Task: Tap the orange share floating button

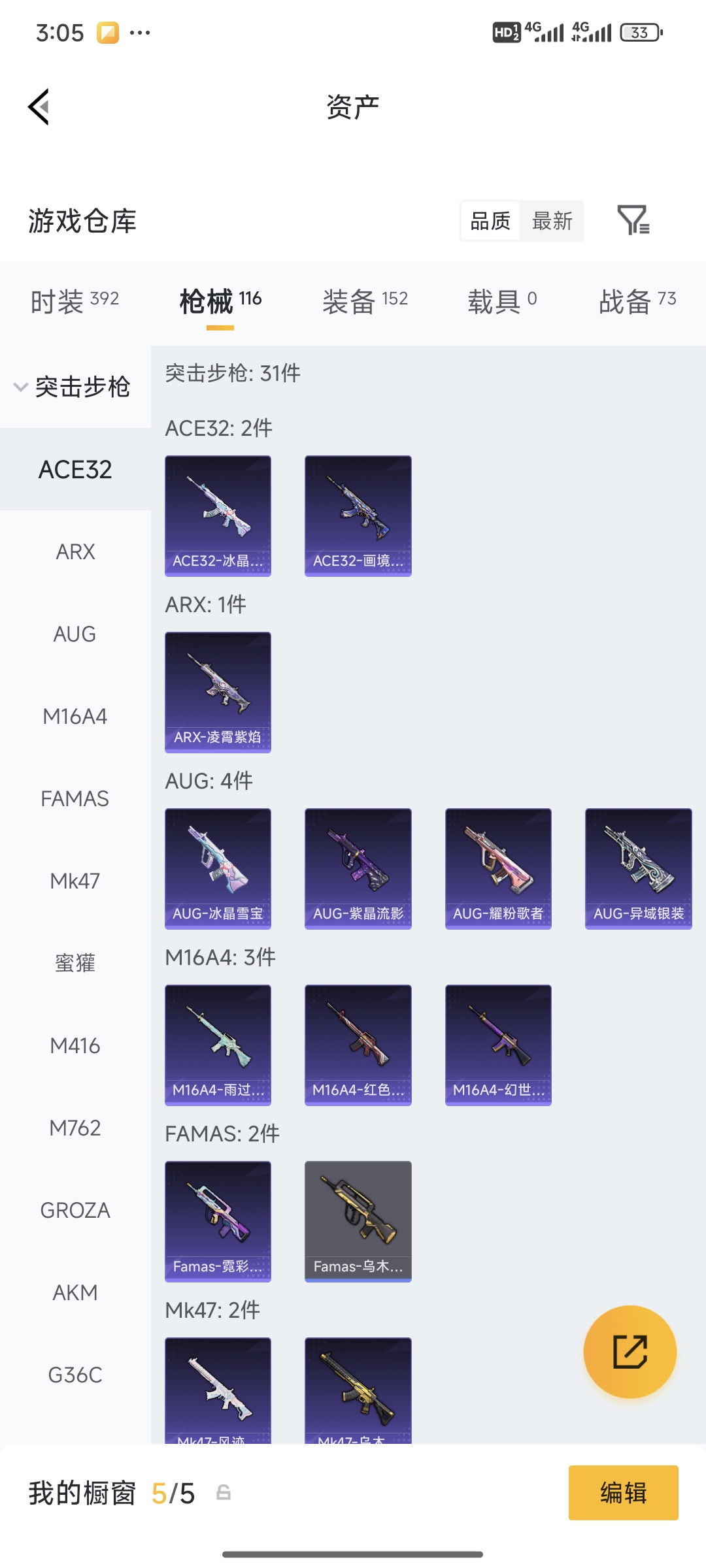Action: [x=630, y=1352]
